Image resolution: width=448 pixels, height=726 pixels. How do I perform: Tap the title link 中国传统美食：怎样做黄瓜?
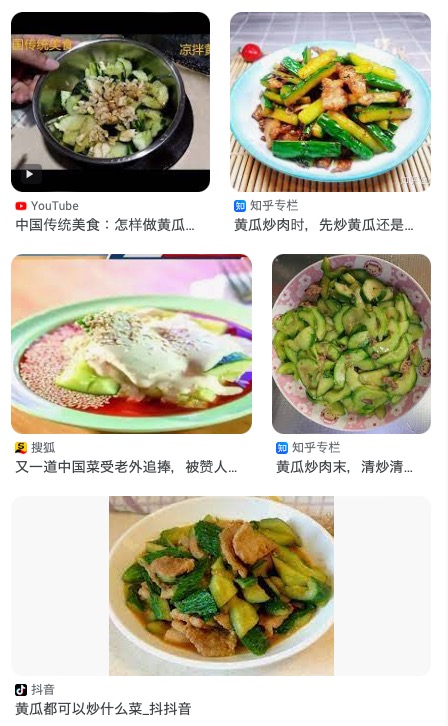point(105,225)
